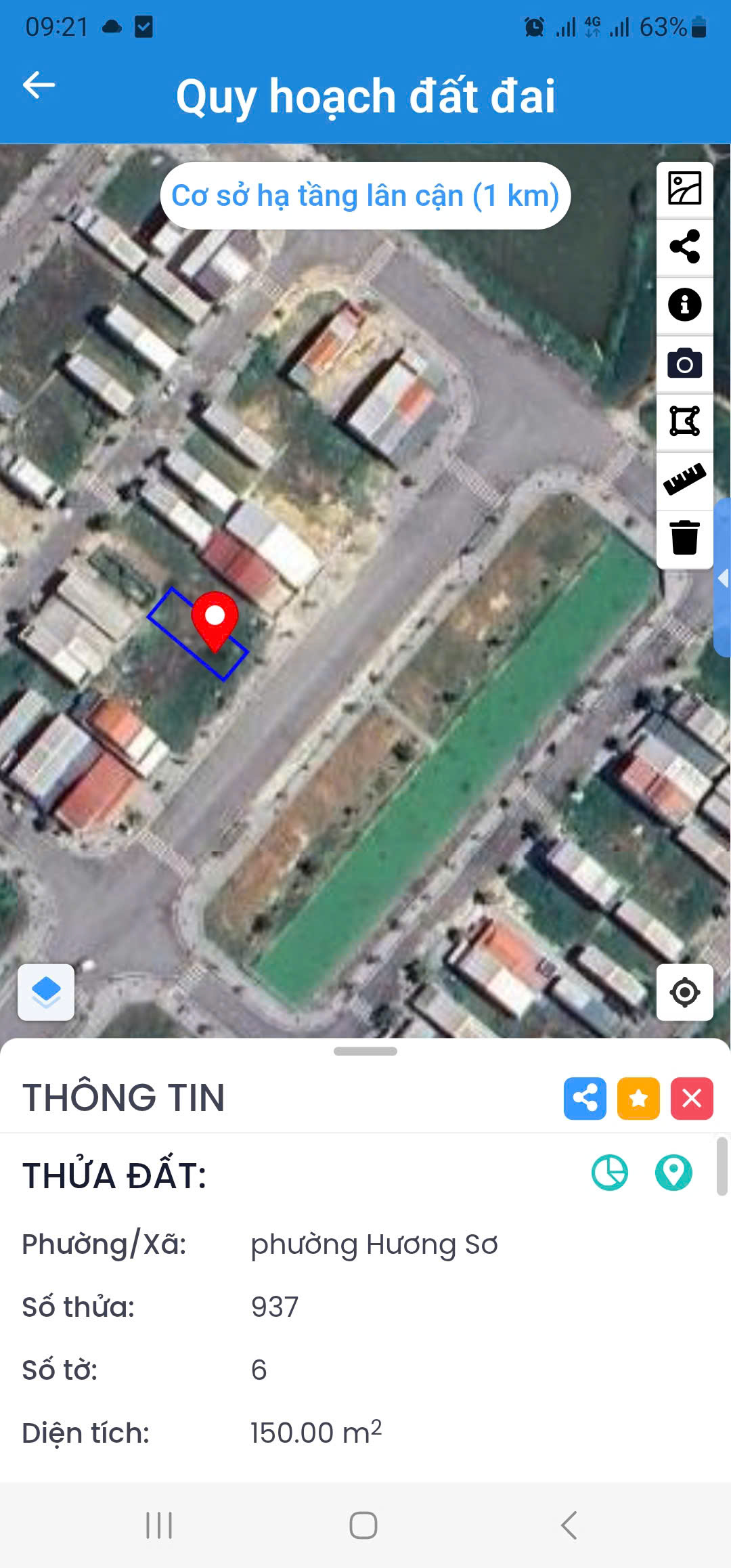Enable locate current position
This screenshot has height=1568, width=731.
pyautogui.click(x=684, y=991)
